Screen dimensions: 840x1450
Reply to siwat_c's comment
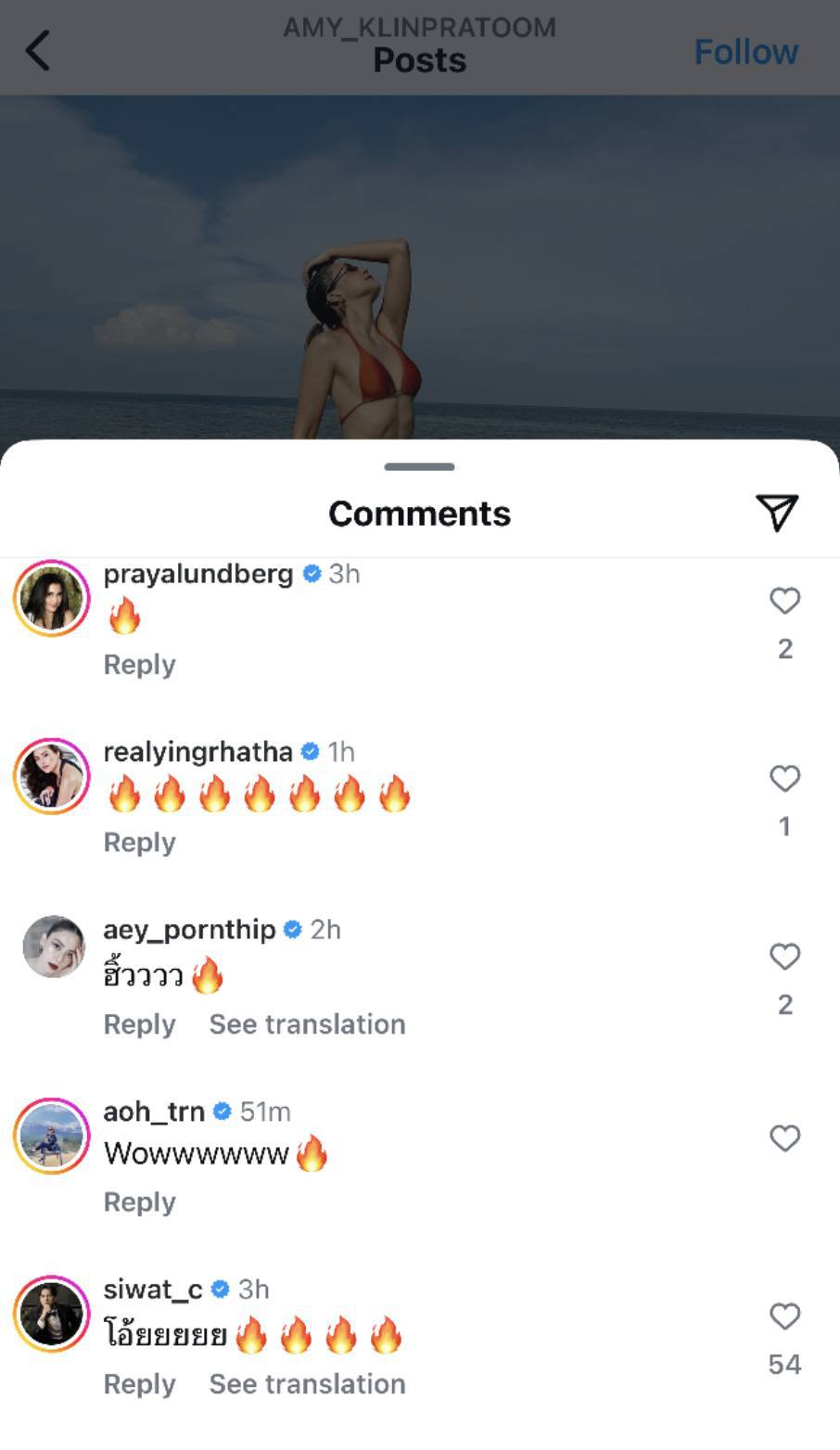[x=139, y=1384]
